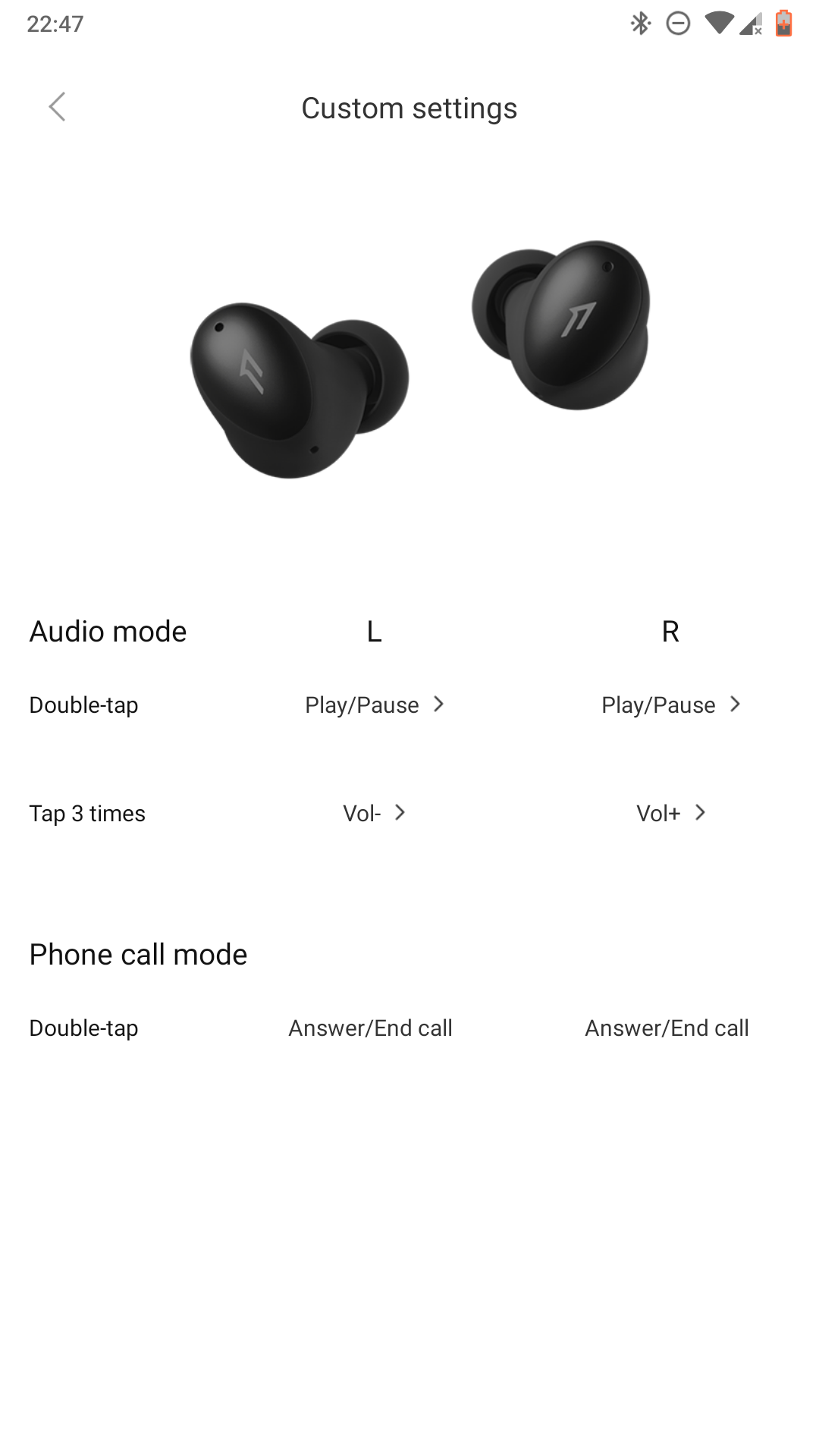This screenshot has width=819, height=1456.
Task: Go back from Custom settings
Action: 57,107
